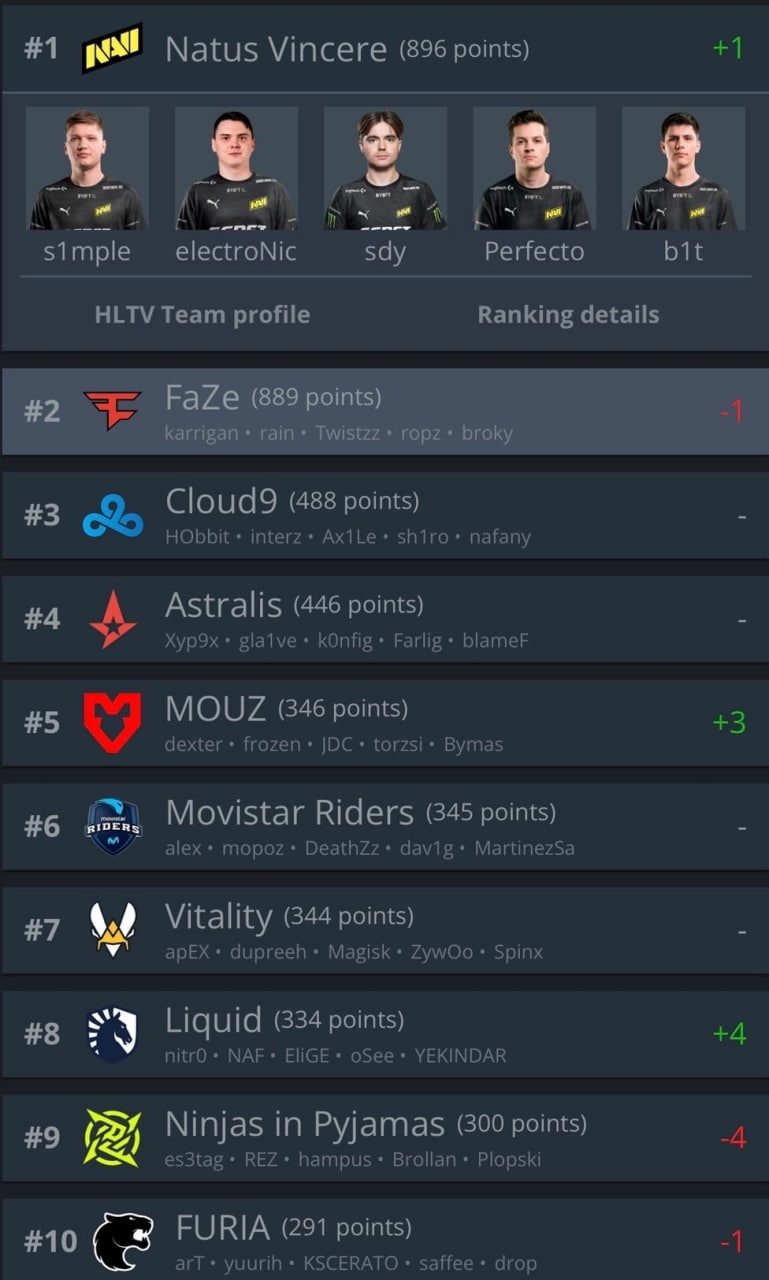View s1mple's player card
Viewport: 769px width, 1280px height.
[x=88, y=186]
